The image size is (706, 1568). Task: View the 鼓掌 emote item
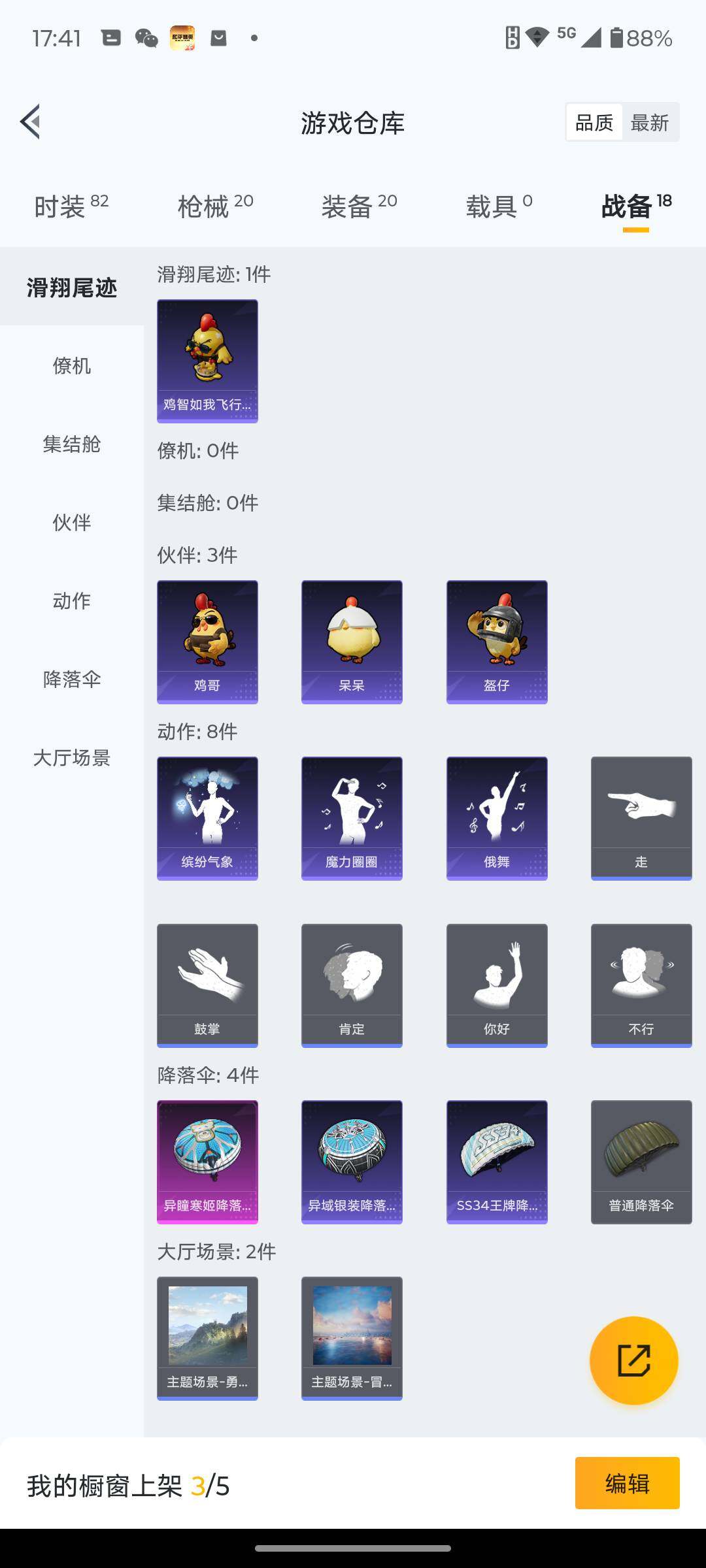(x=207, y=985)
